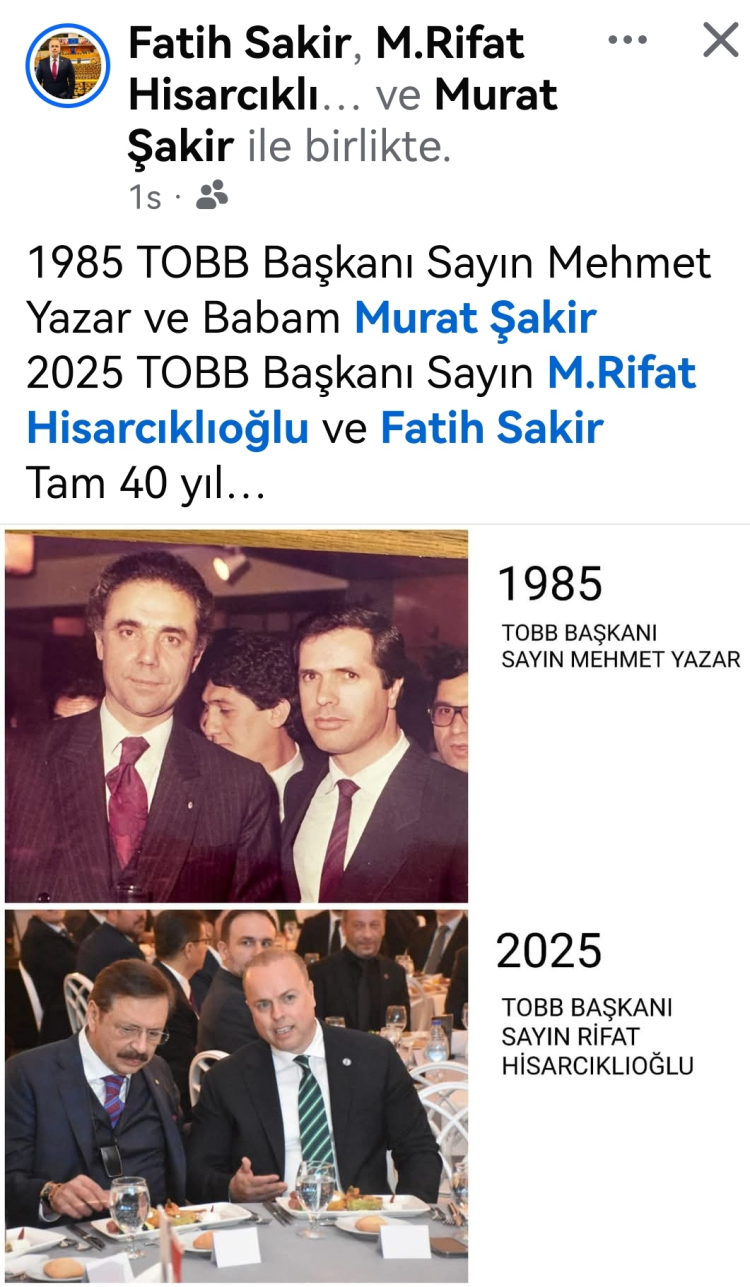Dismiss this post with the X
This screenshot has height=1287, width=750.
point(720,40)
